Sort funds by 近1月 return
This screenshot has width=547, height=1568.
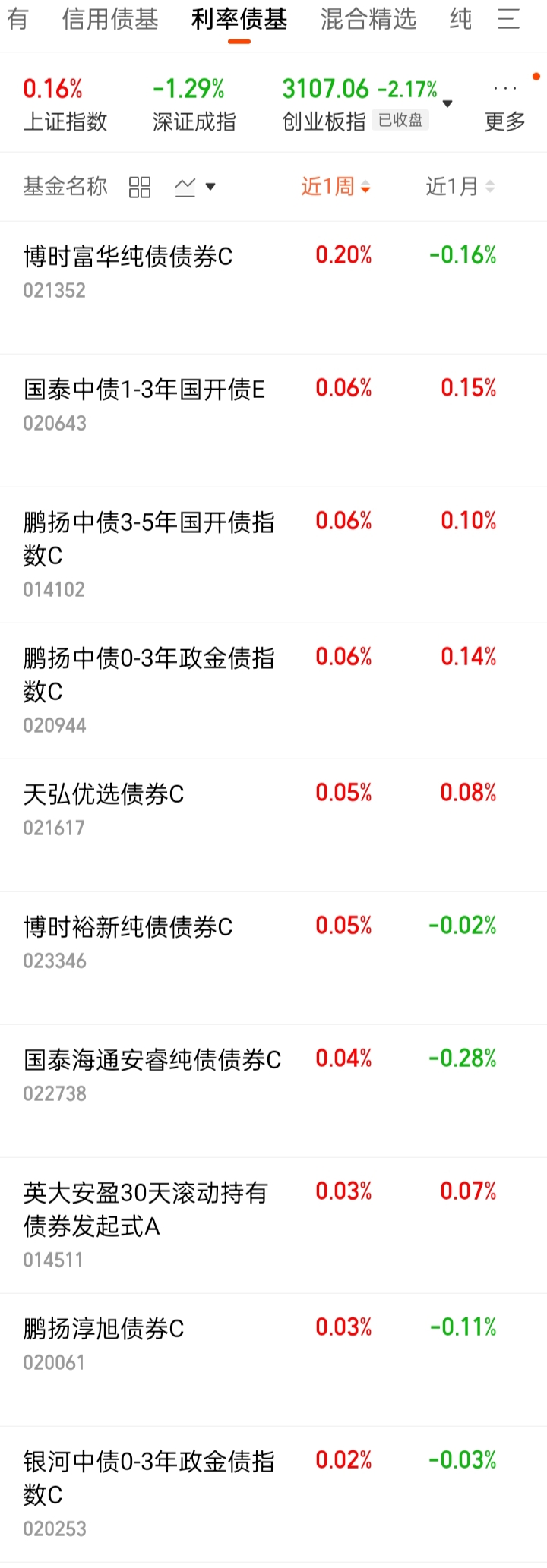[x=460, y=187]
